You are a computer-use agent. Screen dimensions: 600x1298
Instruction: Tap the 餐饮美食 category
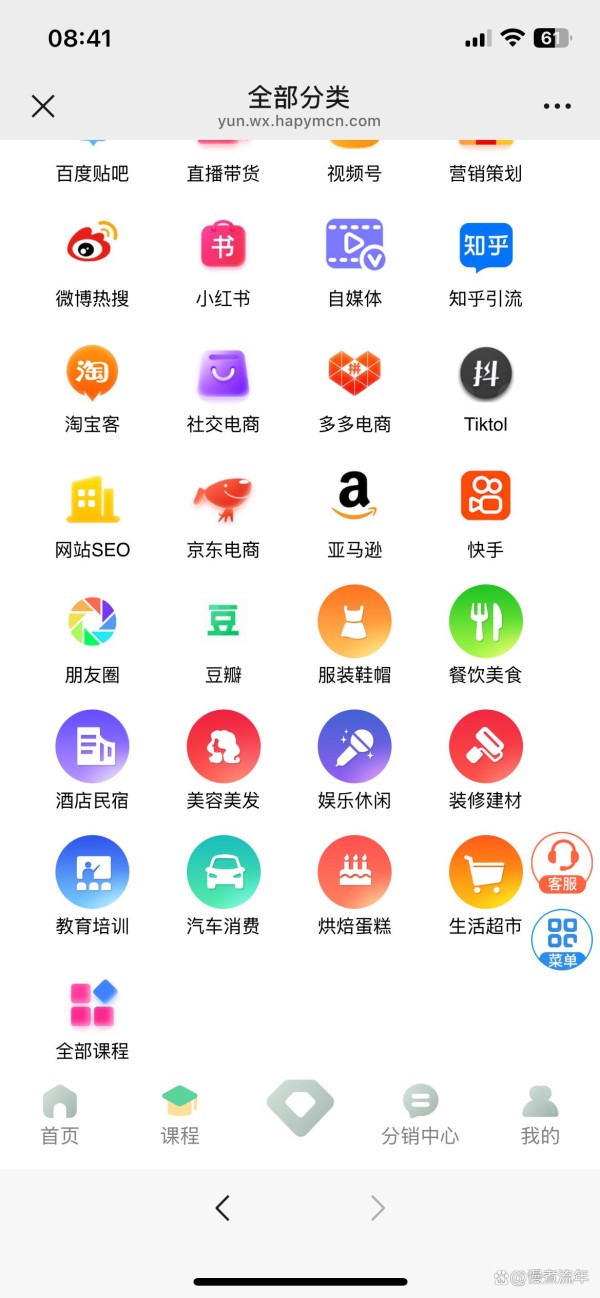pos(486,636)
